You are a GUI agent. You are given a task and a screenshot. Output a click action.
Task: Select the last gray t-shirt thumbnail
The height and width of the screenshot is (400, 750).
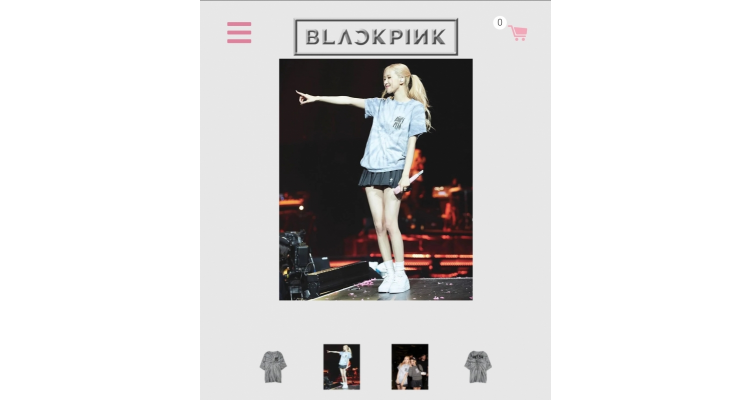tap(477, 367)
